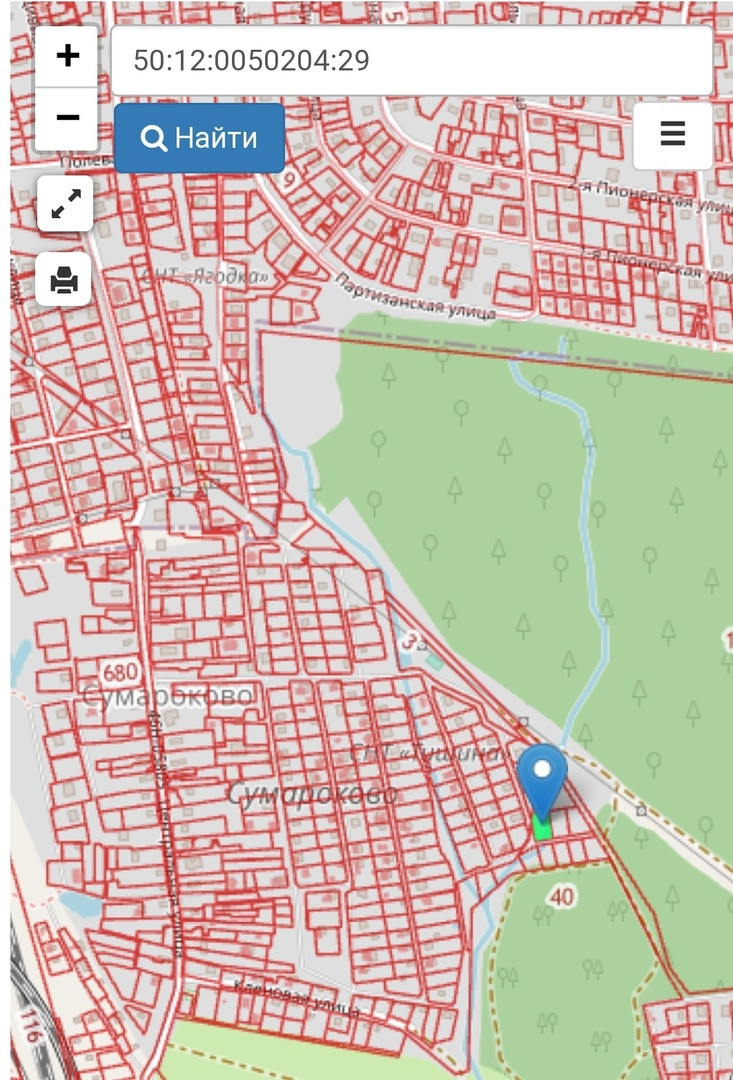The height and width of the screenshot is (1080, 733).
Task: Toggle fullscreen map view
Action: click(x=66, y=204)
